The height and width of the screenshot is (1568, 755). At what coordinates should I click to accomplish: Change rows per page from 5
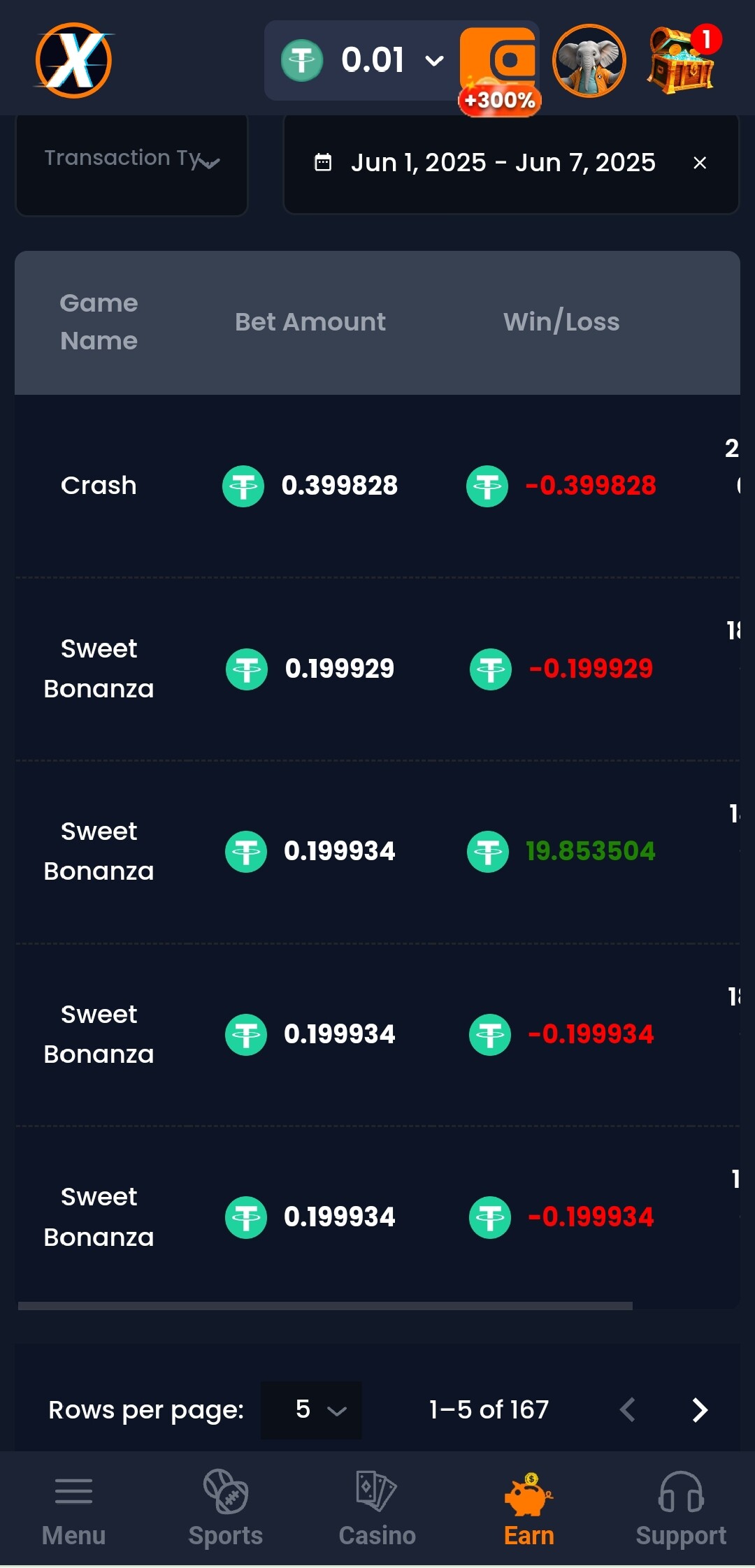pos(312,1409)
